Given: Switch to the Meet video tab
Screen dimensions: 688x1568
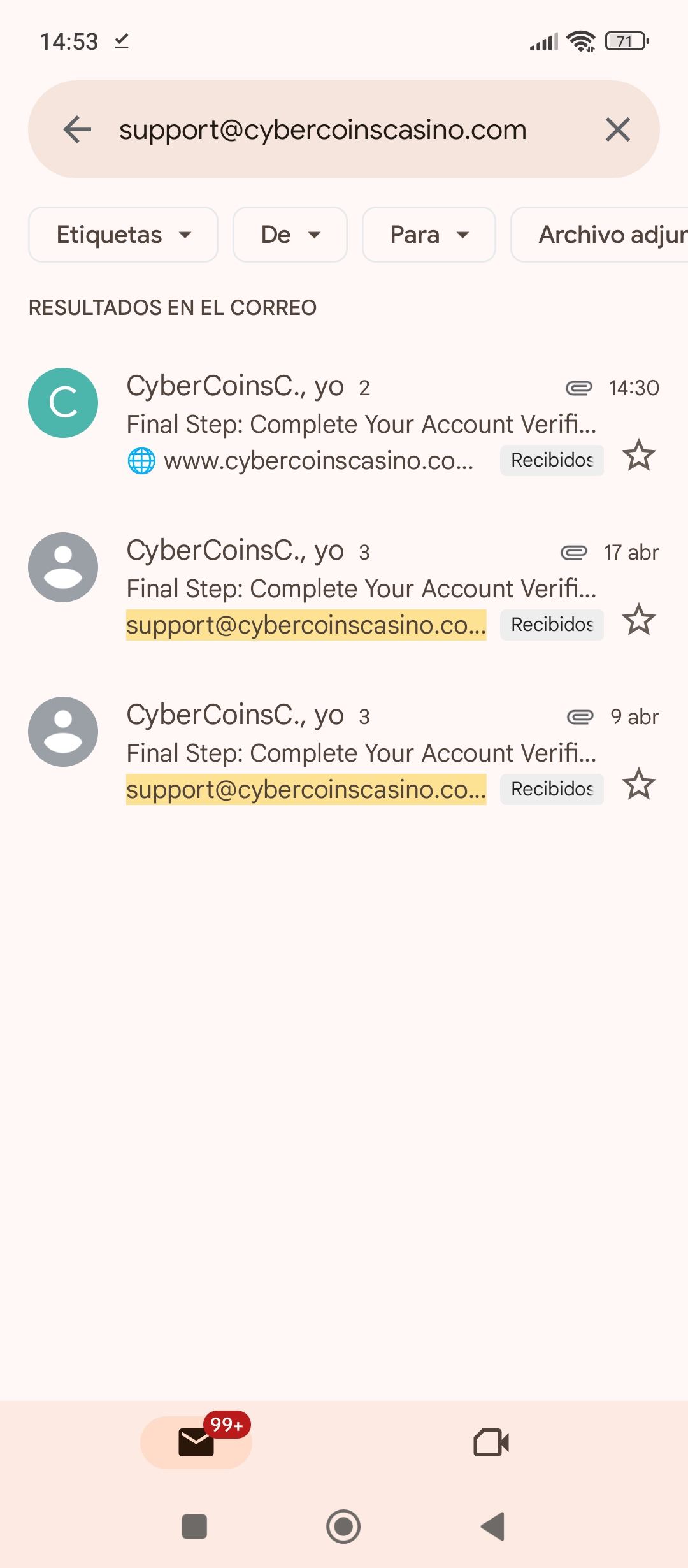Looking at the screenshot, I should tap(491, 1442).
